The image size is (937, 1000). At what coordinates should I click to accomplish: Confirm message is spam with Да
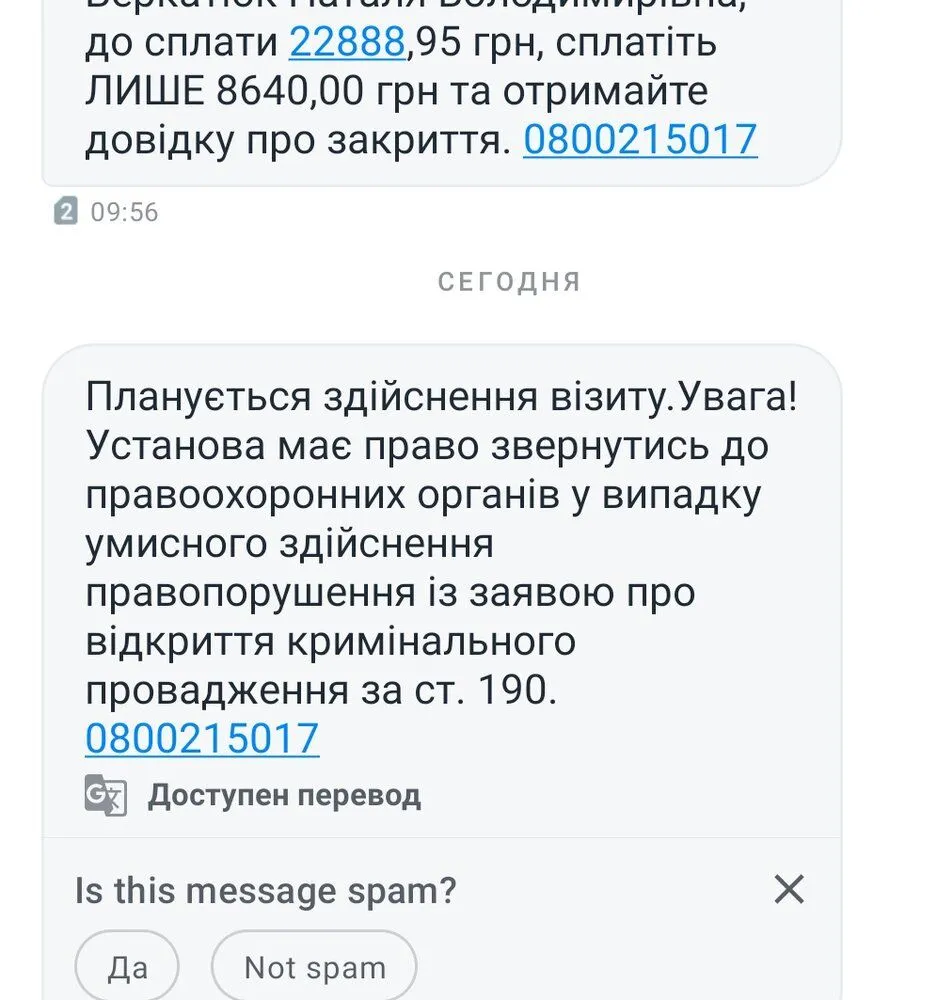point(127,967)
